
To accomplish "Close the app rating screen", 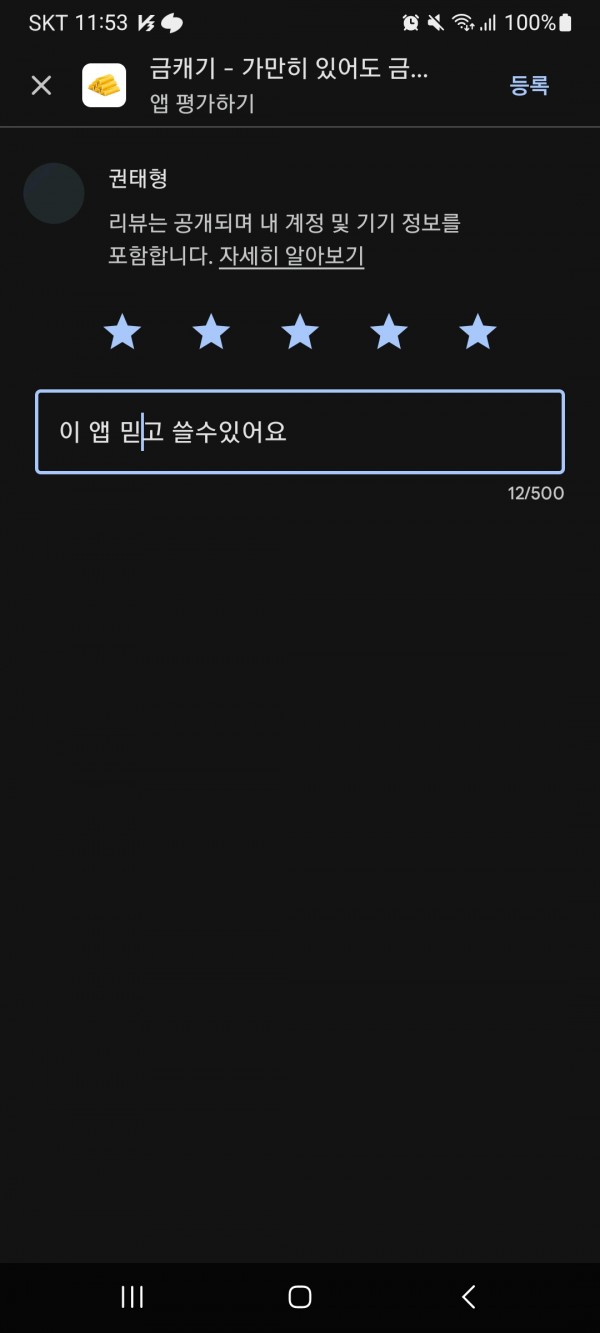I will pyautogui.click(x=41, y=85).
